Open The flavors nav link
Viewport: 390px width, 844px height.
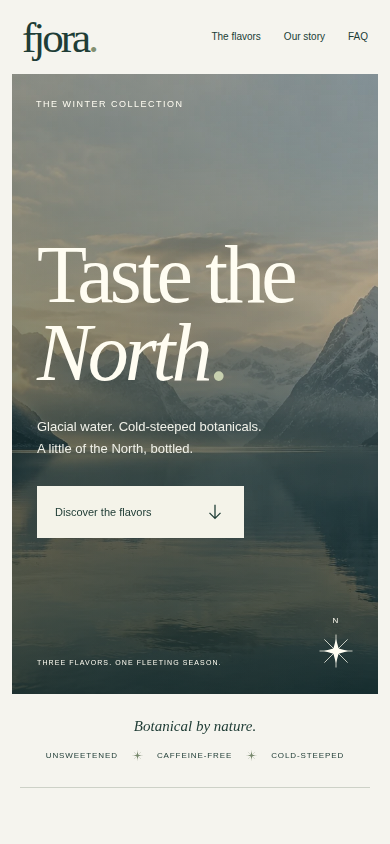236,37
